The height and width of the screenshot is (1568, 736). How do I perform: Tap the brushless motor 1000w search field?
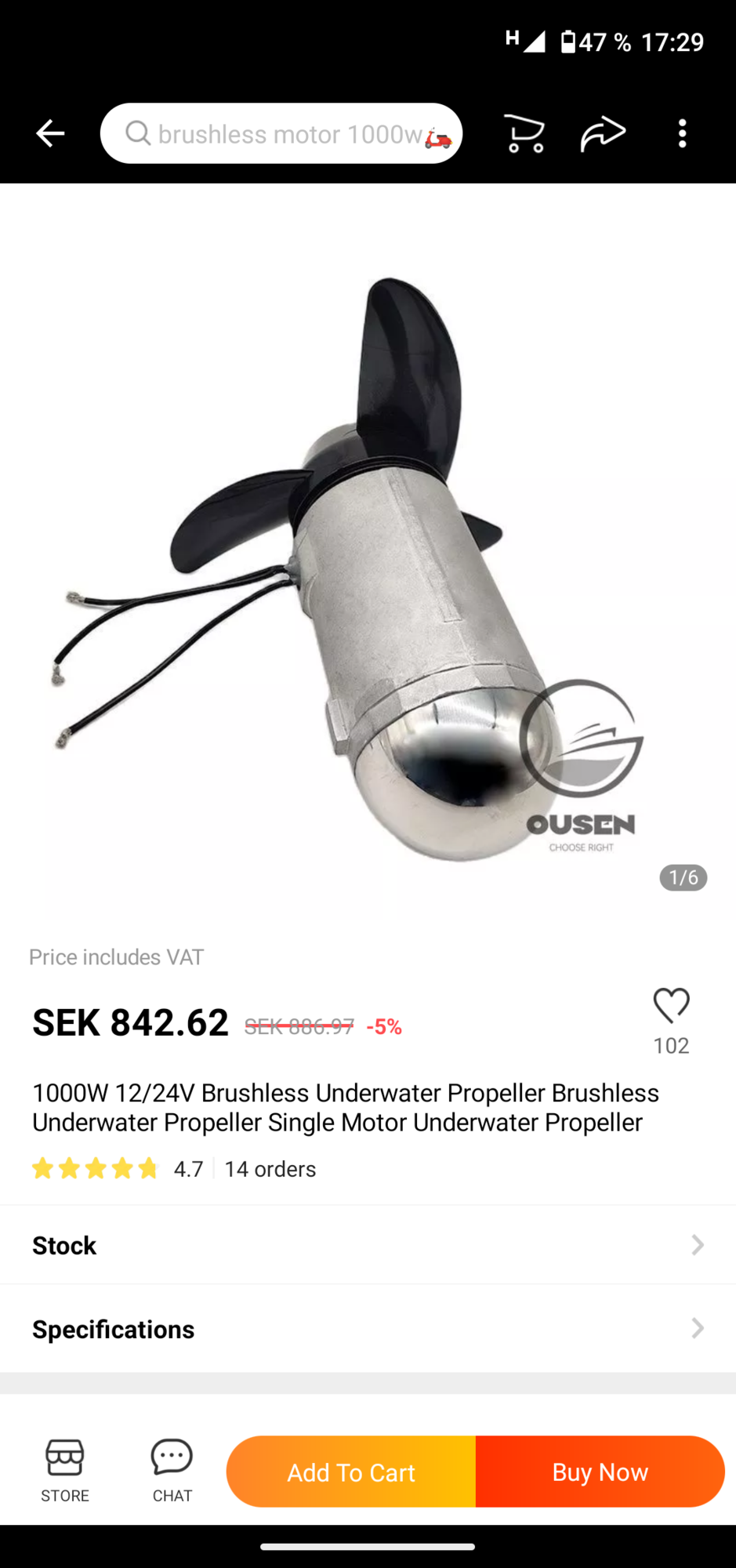click(281, 133)
